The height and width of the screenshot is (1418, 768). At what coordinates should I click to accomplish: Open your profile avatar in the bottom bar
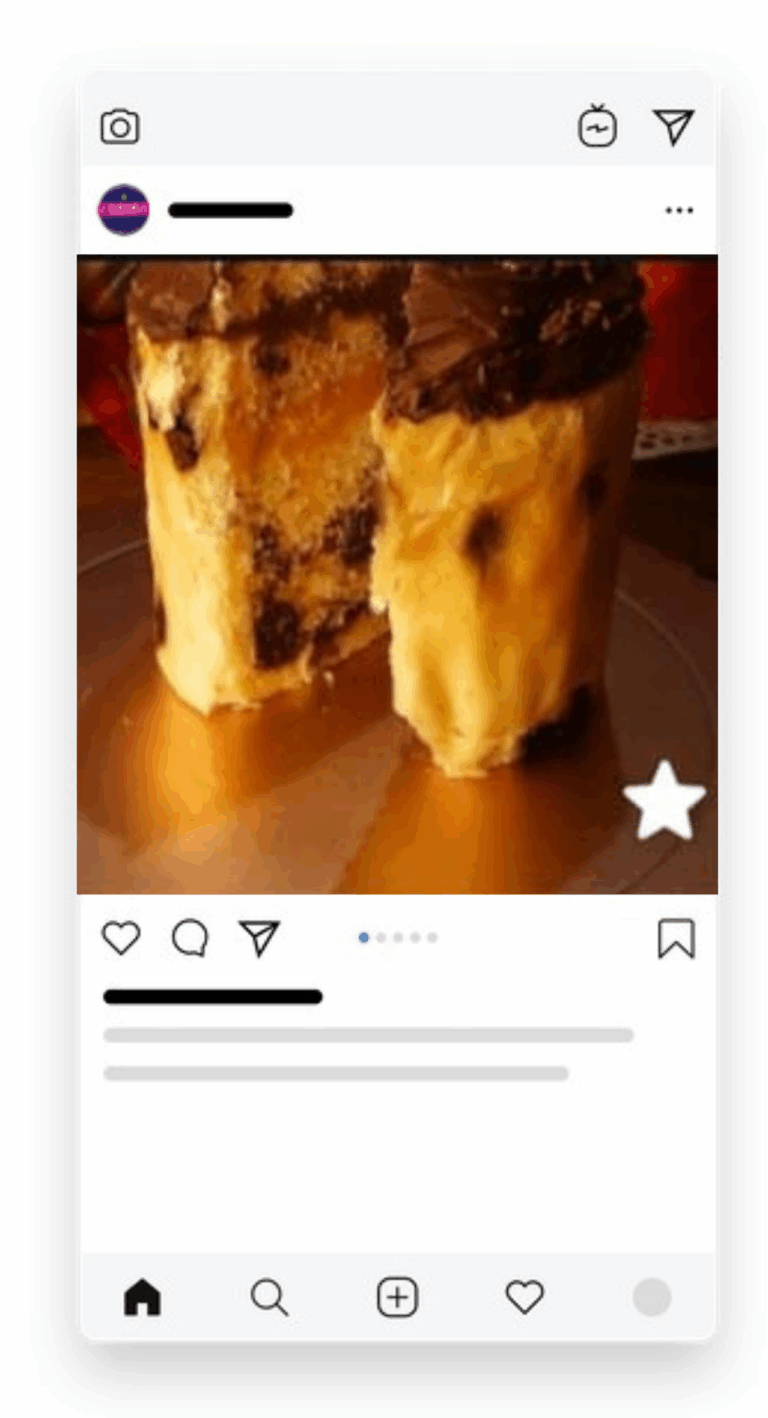point(651,1297)
